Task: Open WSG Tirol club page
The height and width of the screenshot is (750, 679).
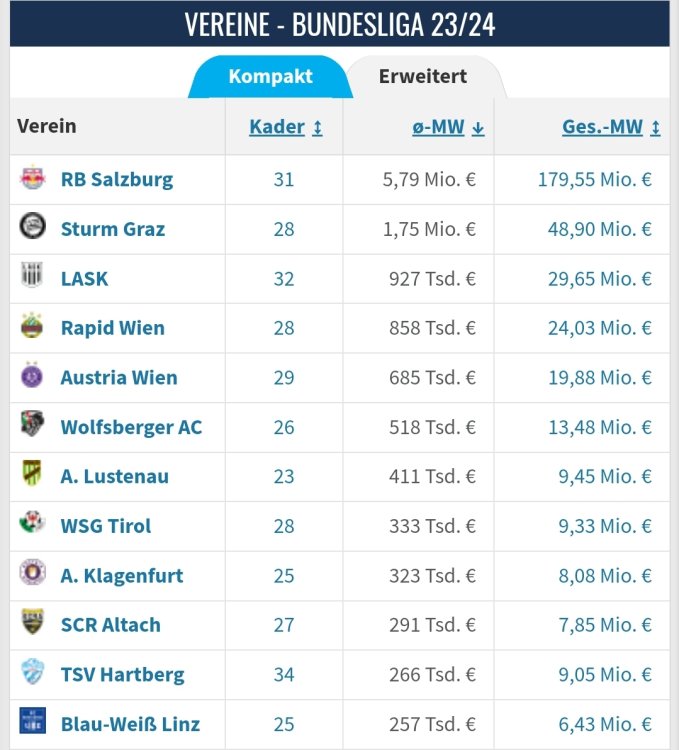Action: (x=105, y=526)
